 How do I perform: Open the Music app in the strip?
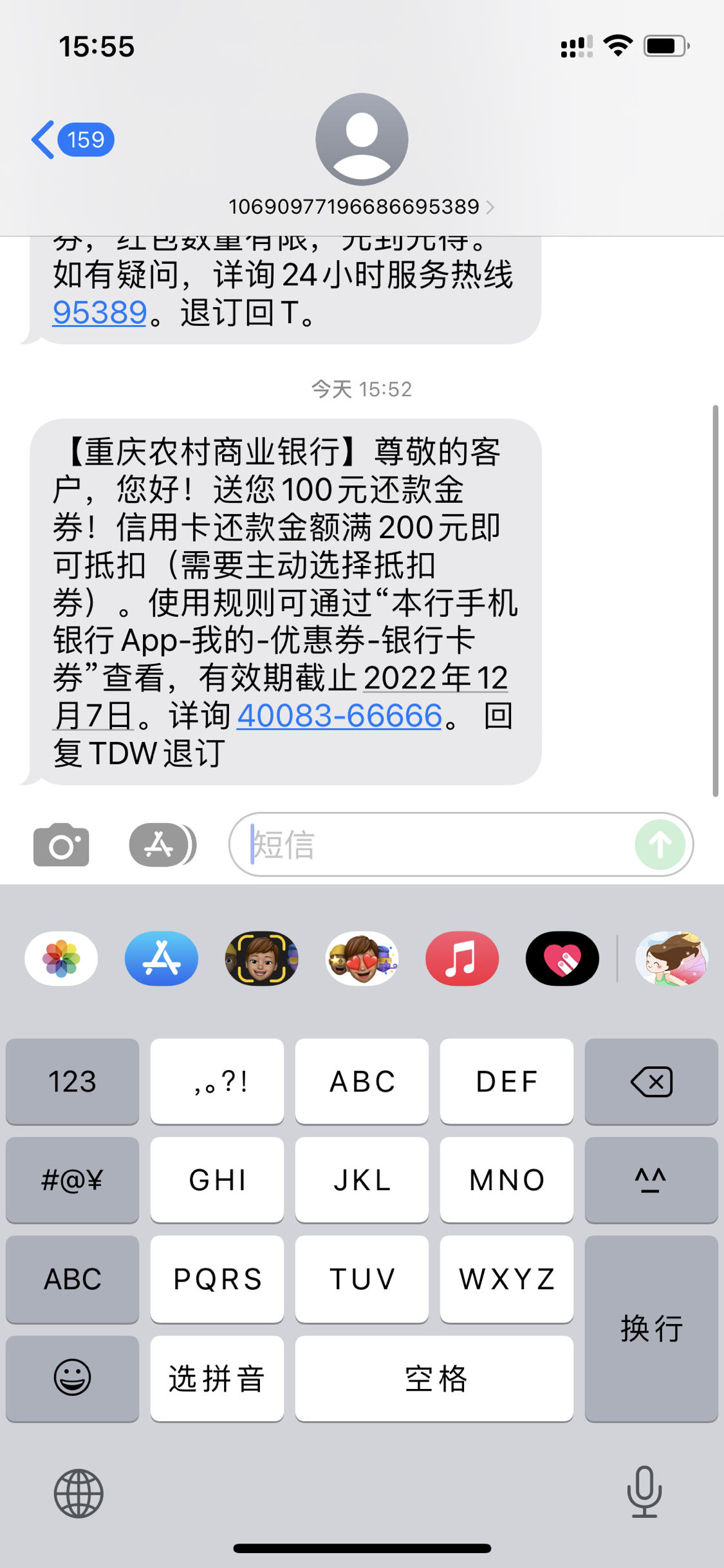point(462,959)
